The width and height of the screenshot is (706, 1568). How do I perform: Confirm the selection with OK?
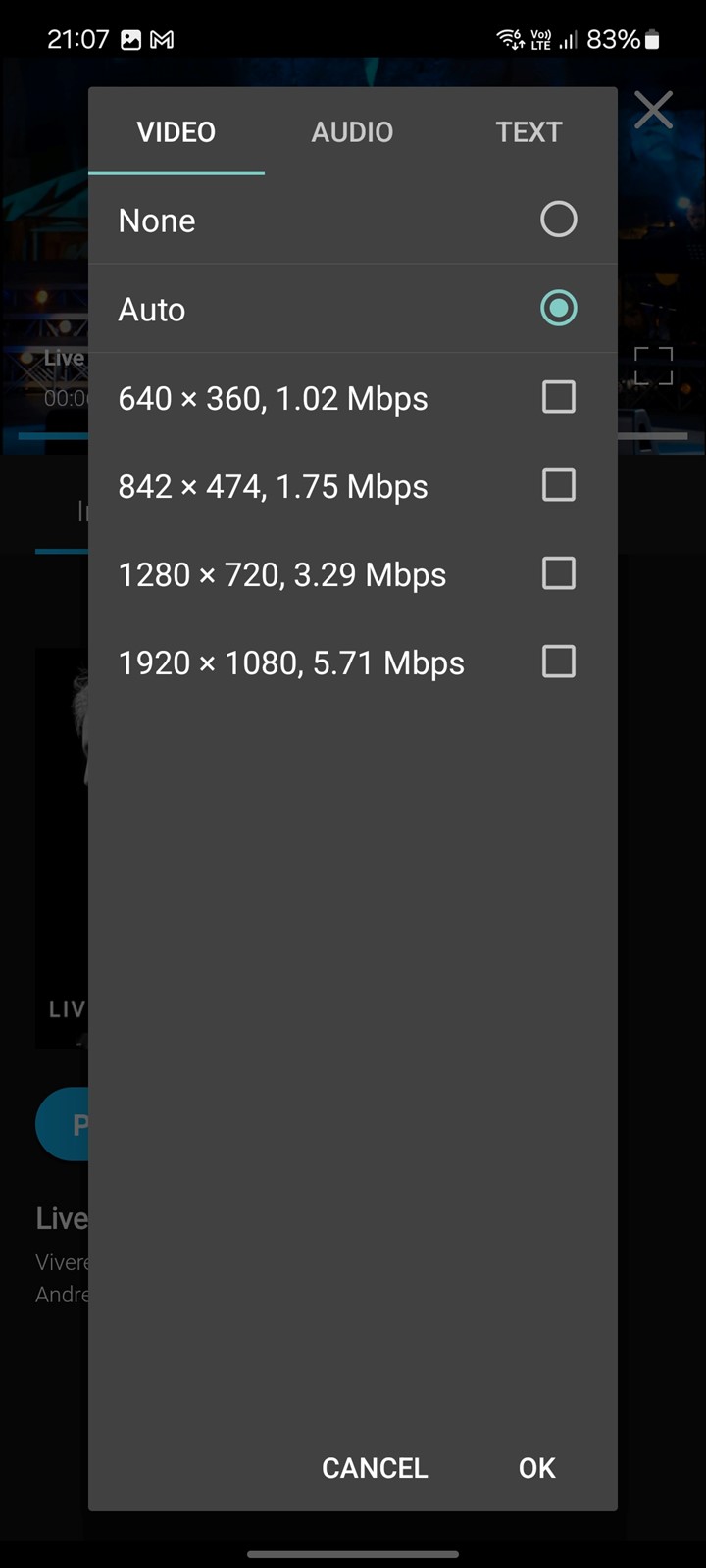536,1467
